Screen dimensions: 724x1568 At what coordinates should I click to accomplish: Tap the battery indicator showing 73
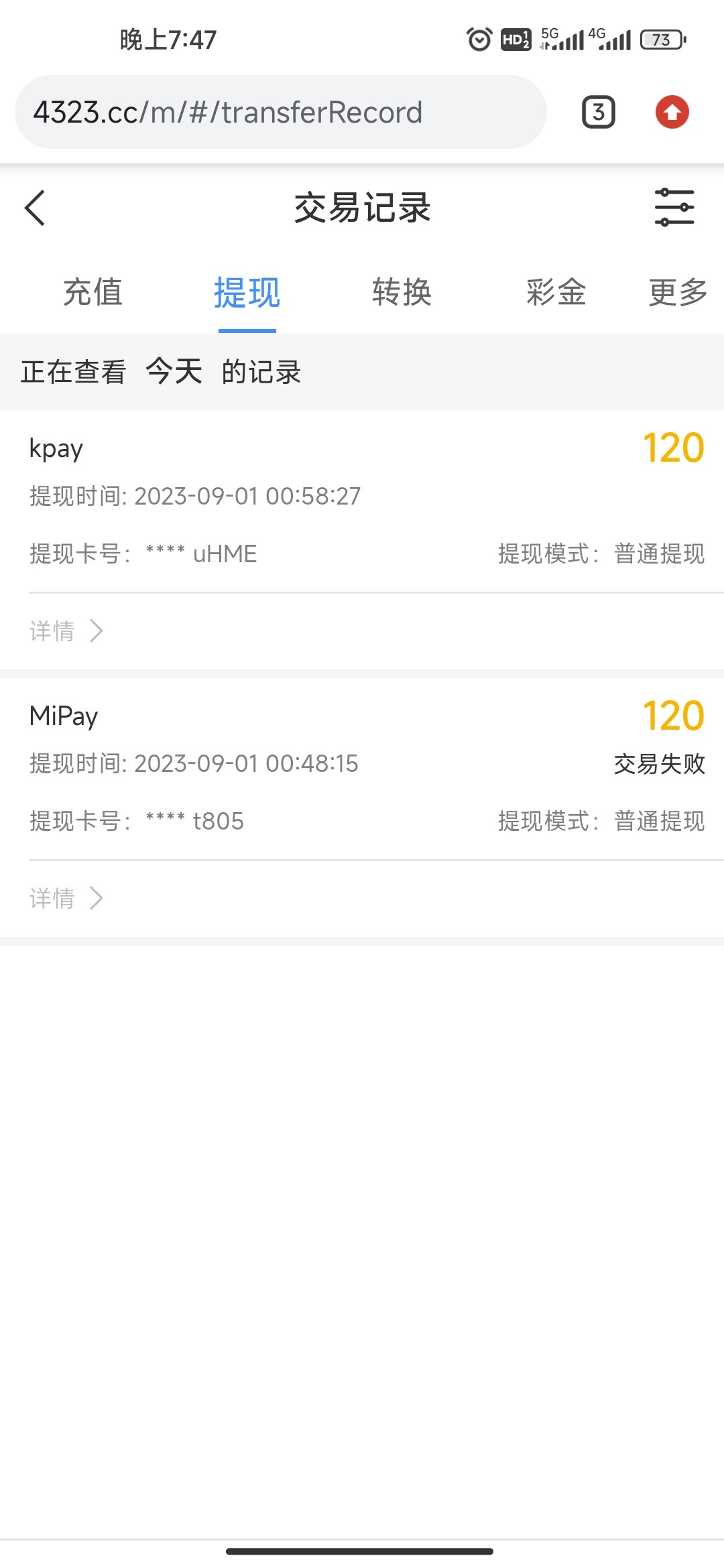[660, 40]
